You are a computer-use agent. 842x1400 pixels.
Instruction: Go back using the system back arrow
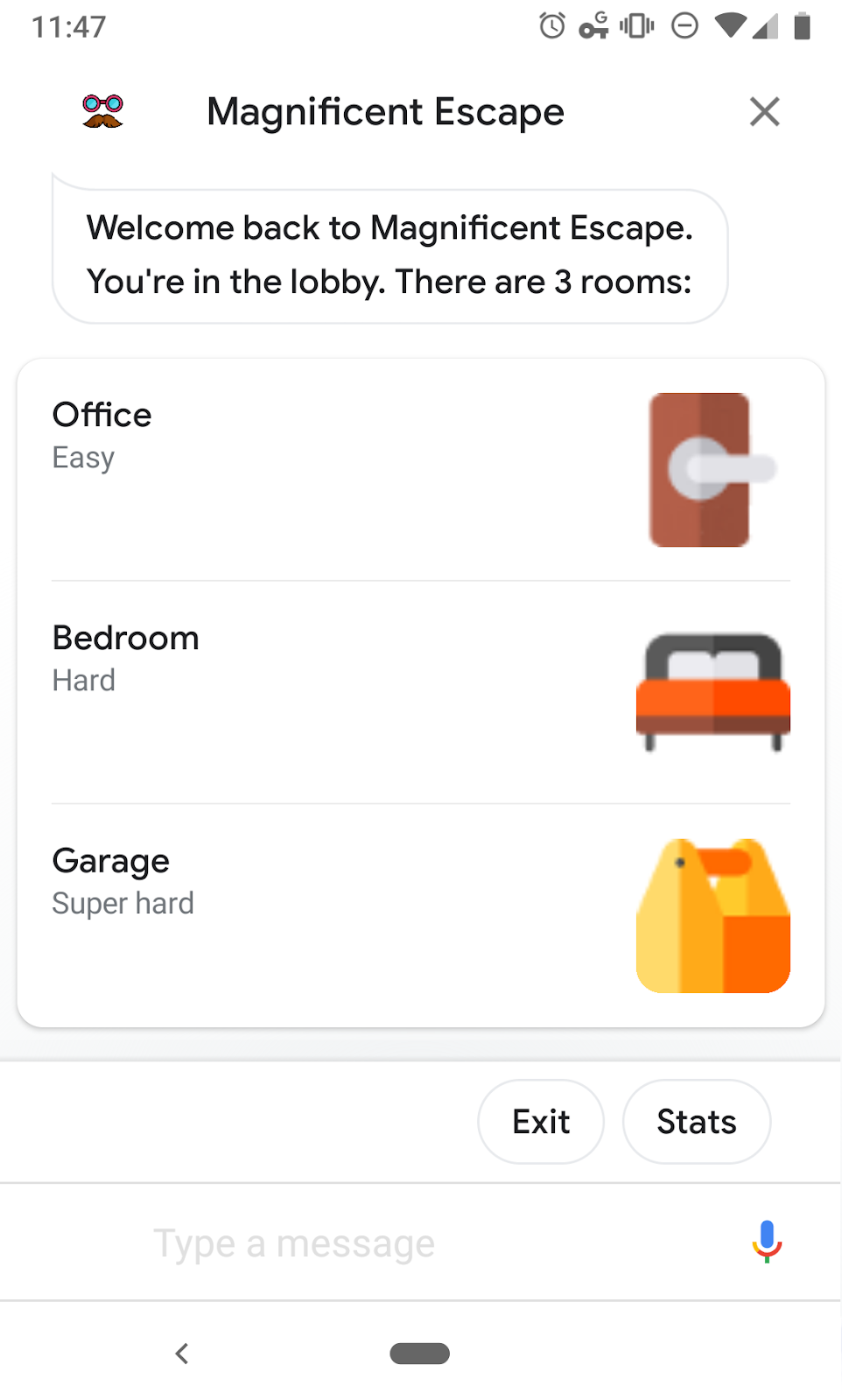182,1354
